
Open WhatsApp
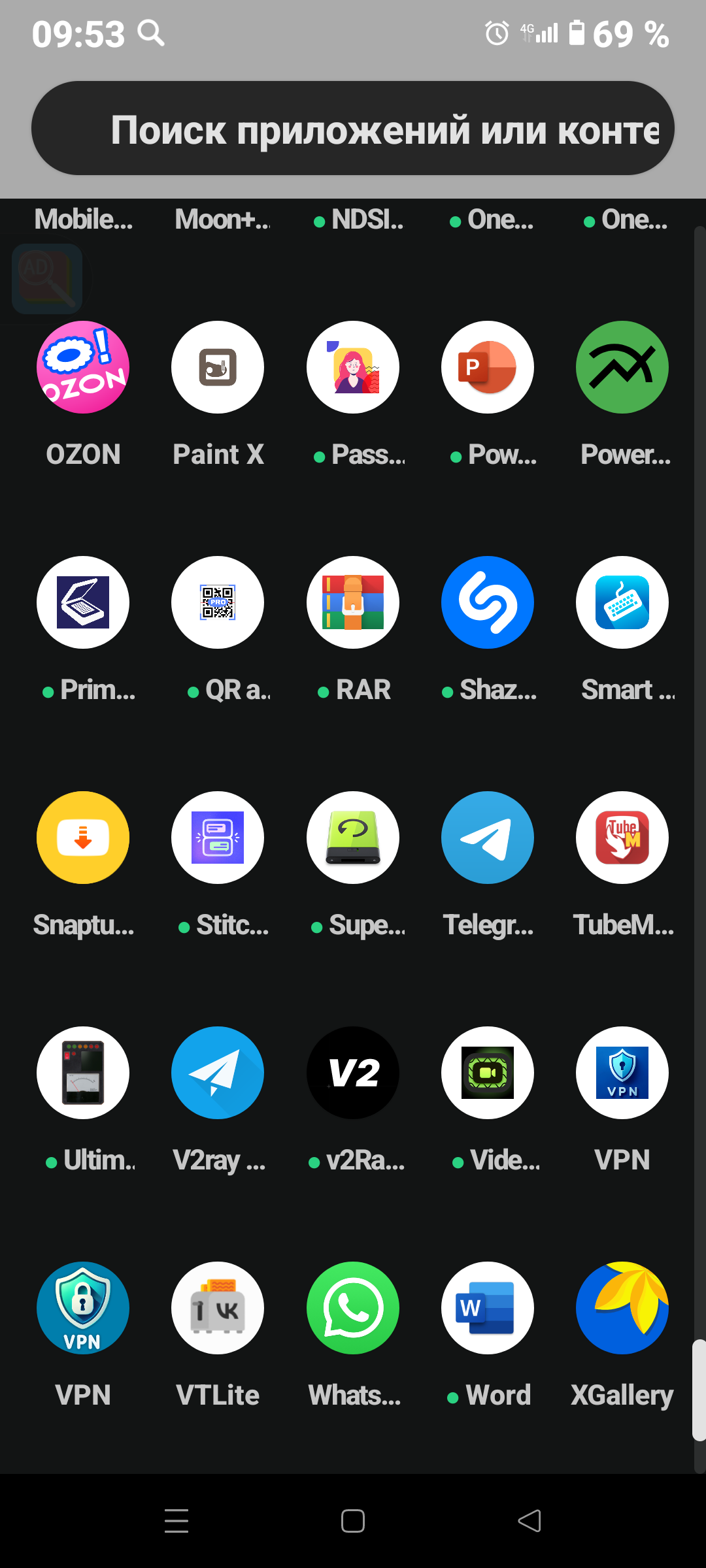point(353,1308)
